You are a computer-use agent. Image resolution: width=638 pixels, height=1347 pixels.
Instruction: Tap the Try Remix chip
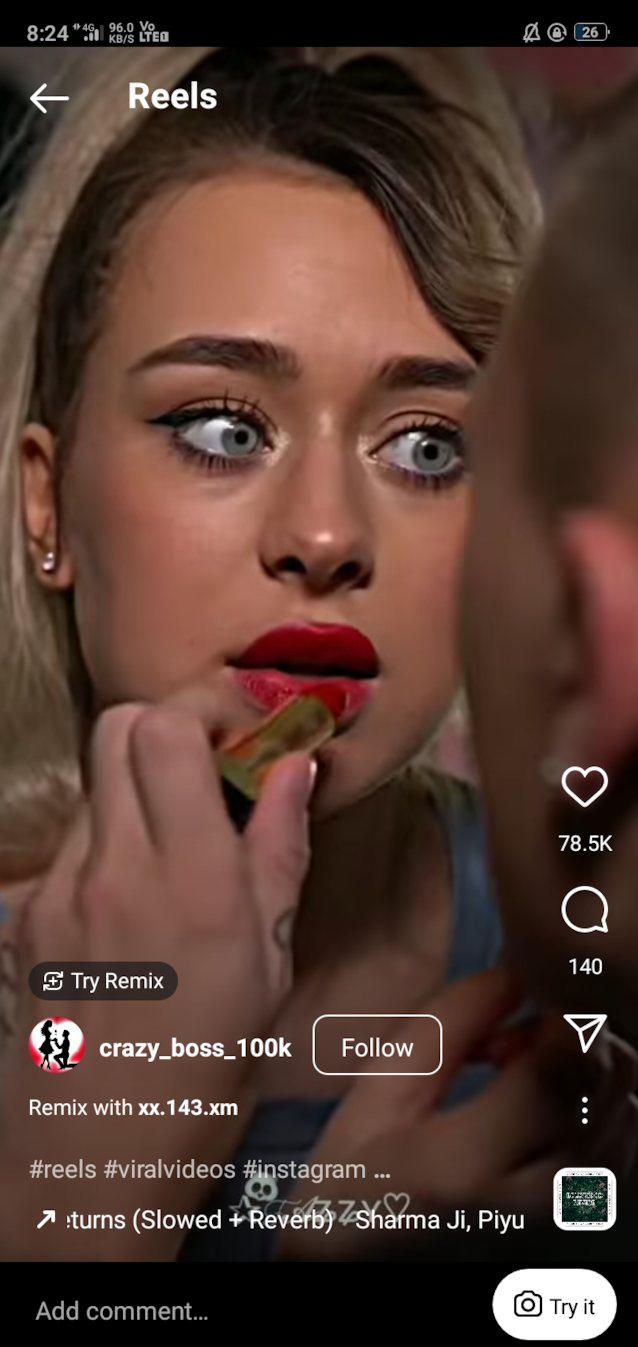[x=103, y=981]
